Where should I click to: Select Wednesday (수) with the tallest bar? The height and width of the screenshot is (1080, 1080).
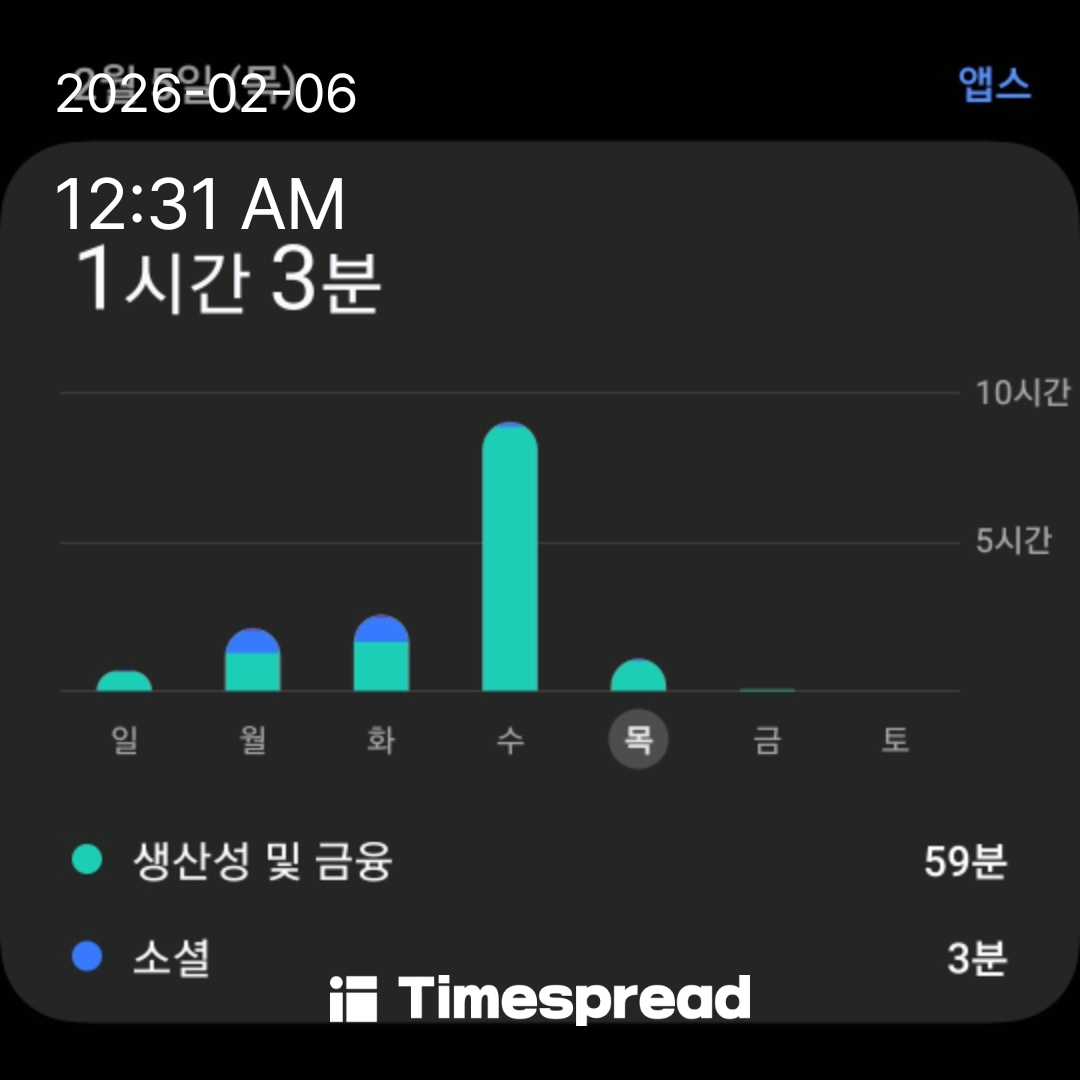[x=510, y=741]
